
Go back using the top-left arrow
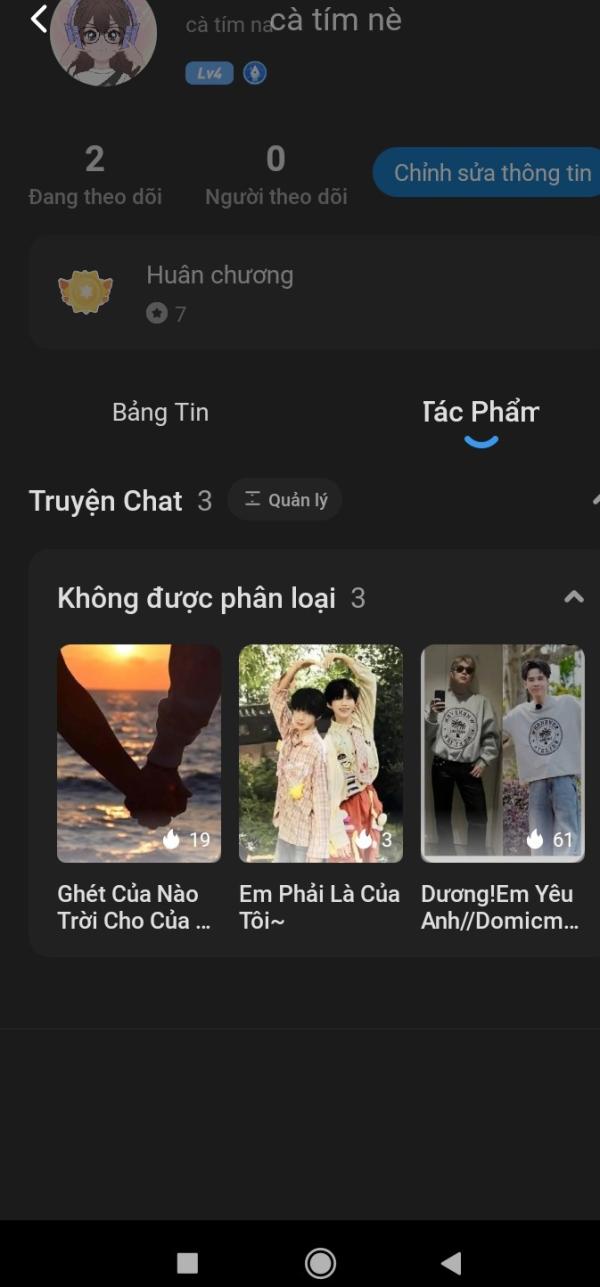(x=39, y=18)
